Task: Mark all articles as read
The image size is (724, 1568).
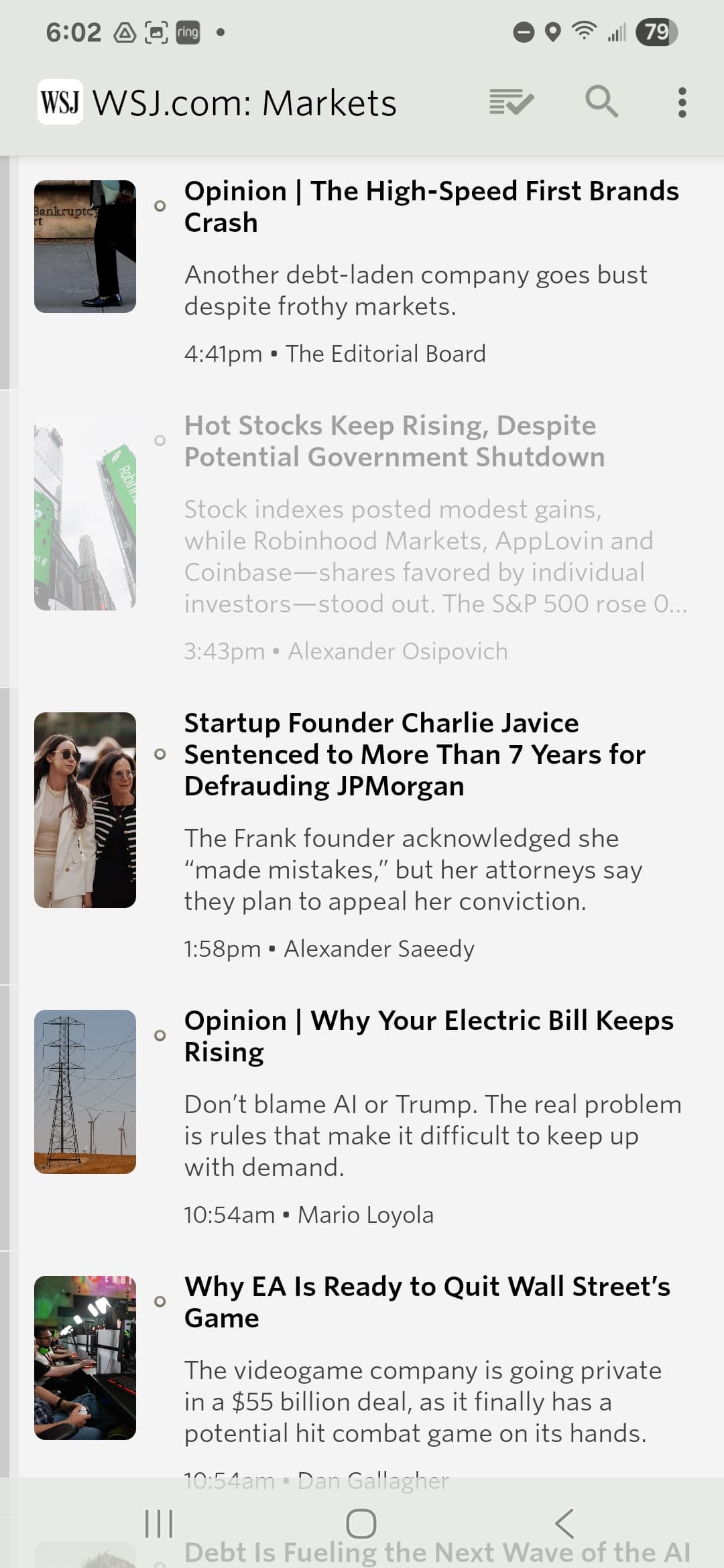Action: click(x=511, y=103)
